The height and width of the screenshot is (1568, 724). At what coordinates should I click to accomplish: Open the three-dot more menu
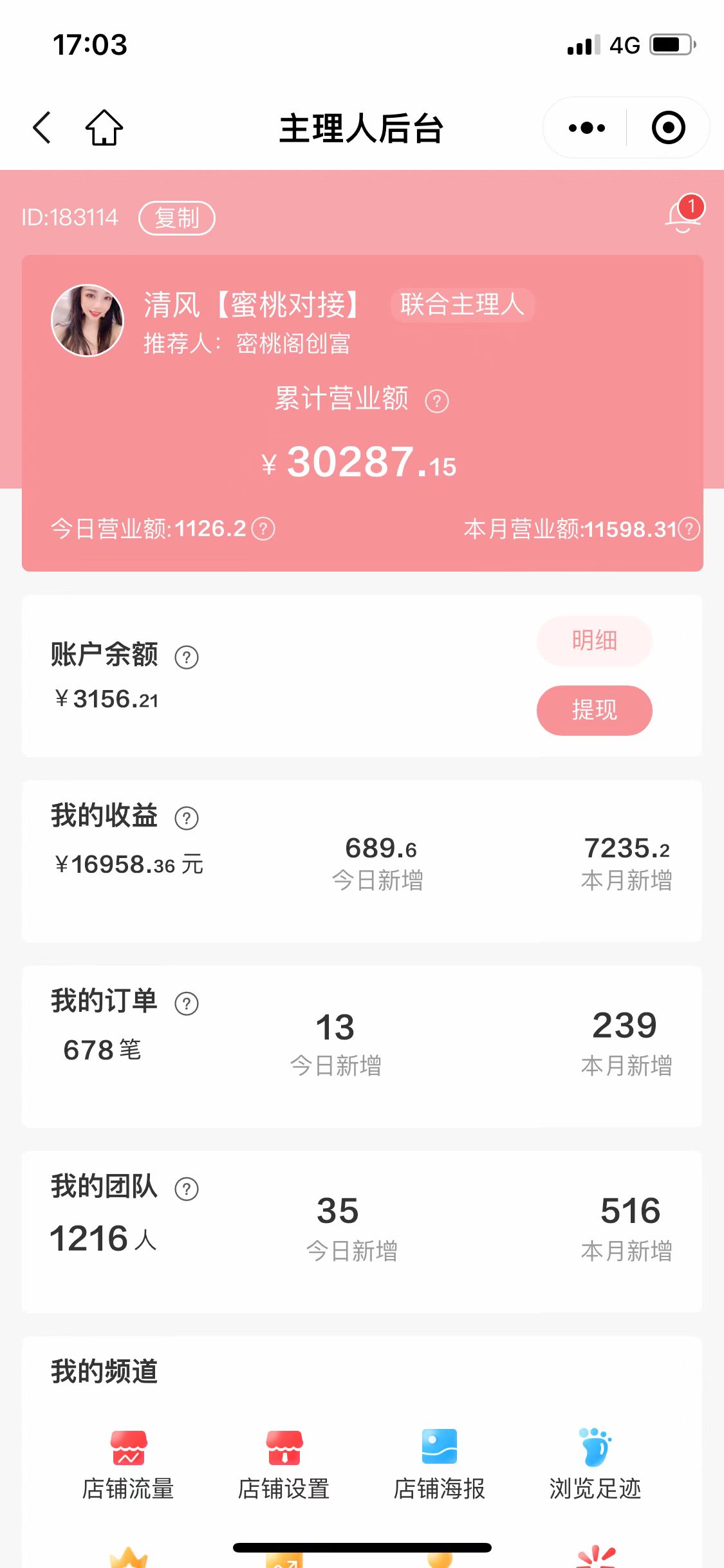pyautogui.click(x=586, y=127)
